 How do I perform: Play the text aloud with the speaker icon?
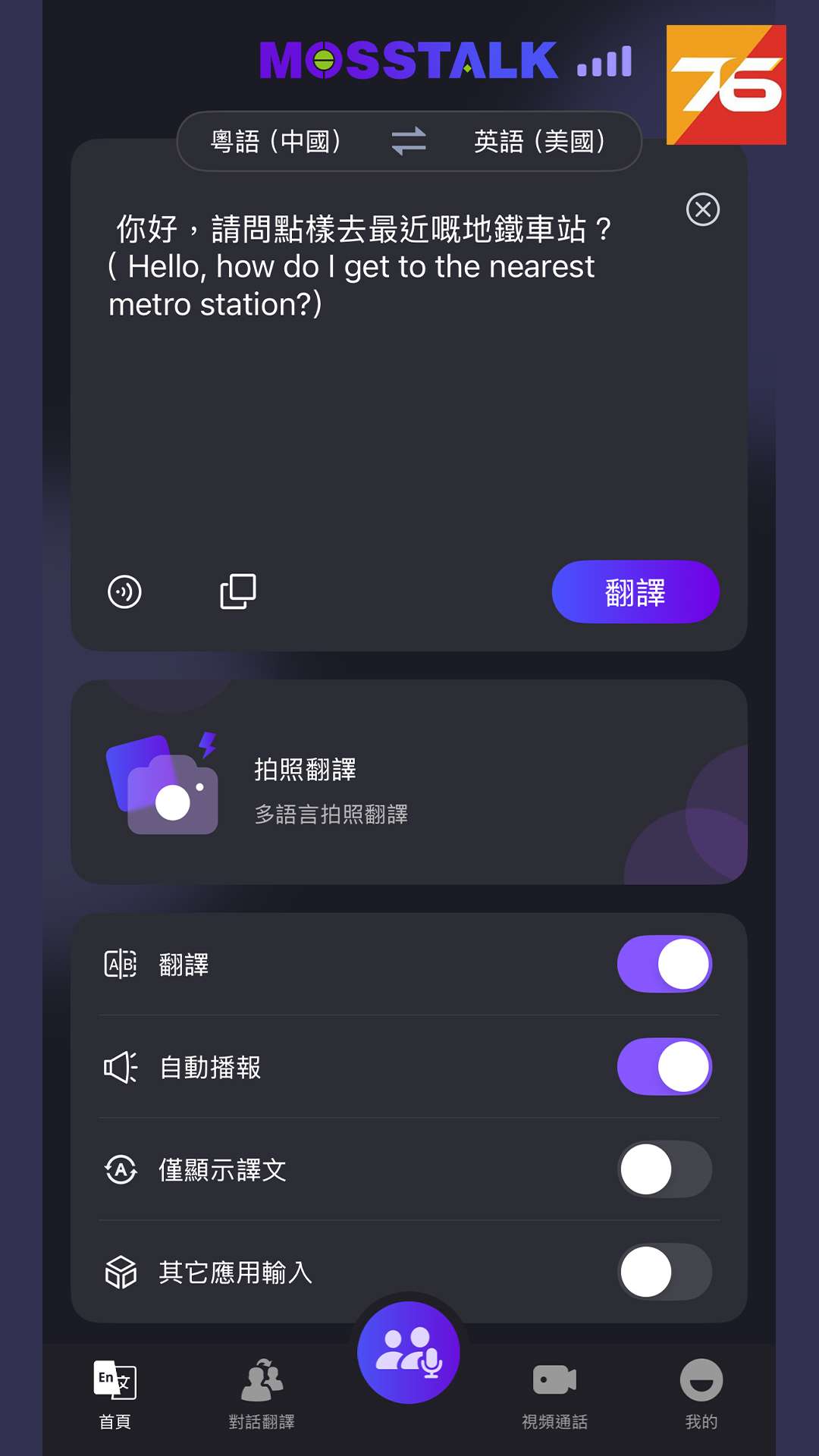click(x=124, y=592)
